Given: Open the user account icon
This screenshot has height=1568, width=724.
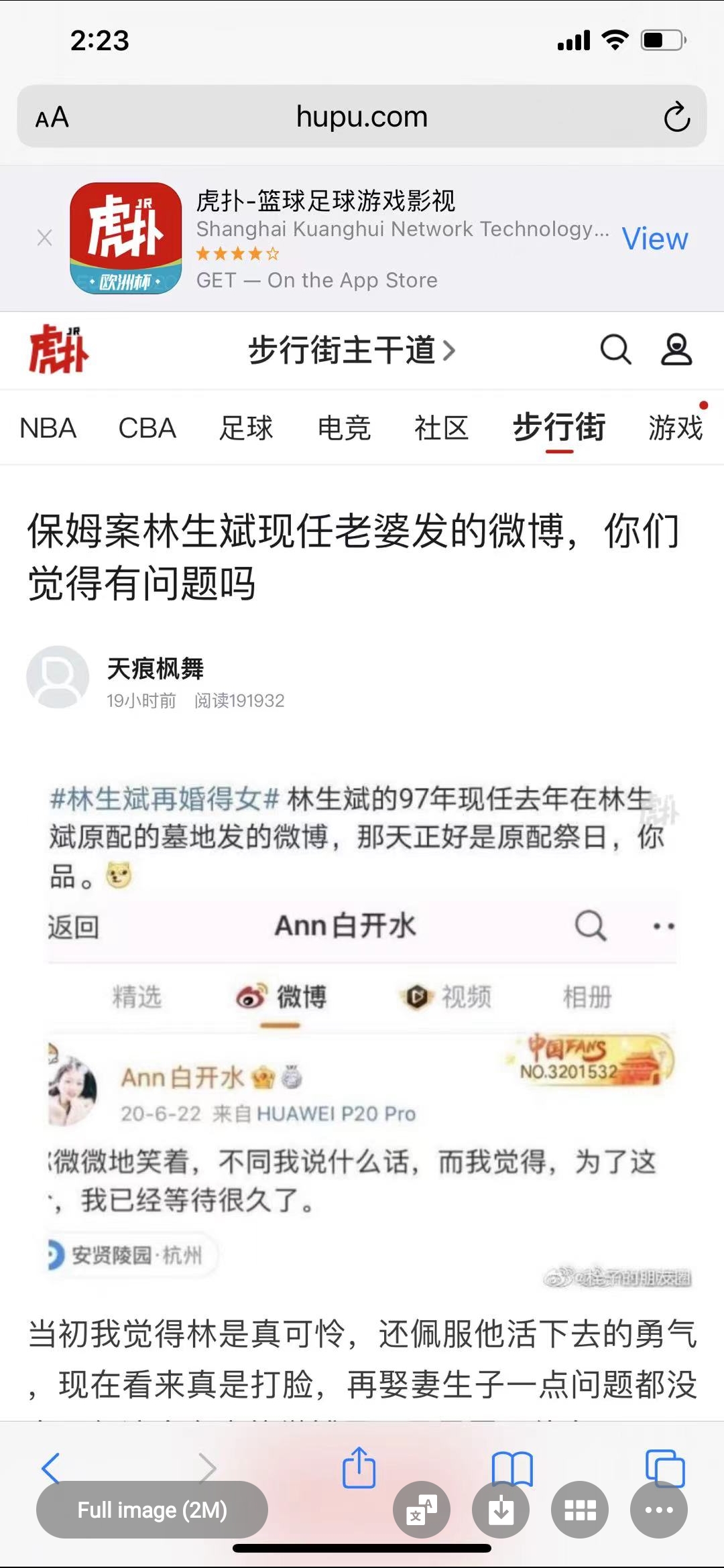Looking at the screenshot, I should pos(676,350).
